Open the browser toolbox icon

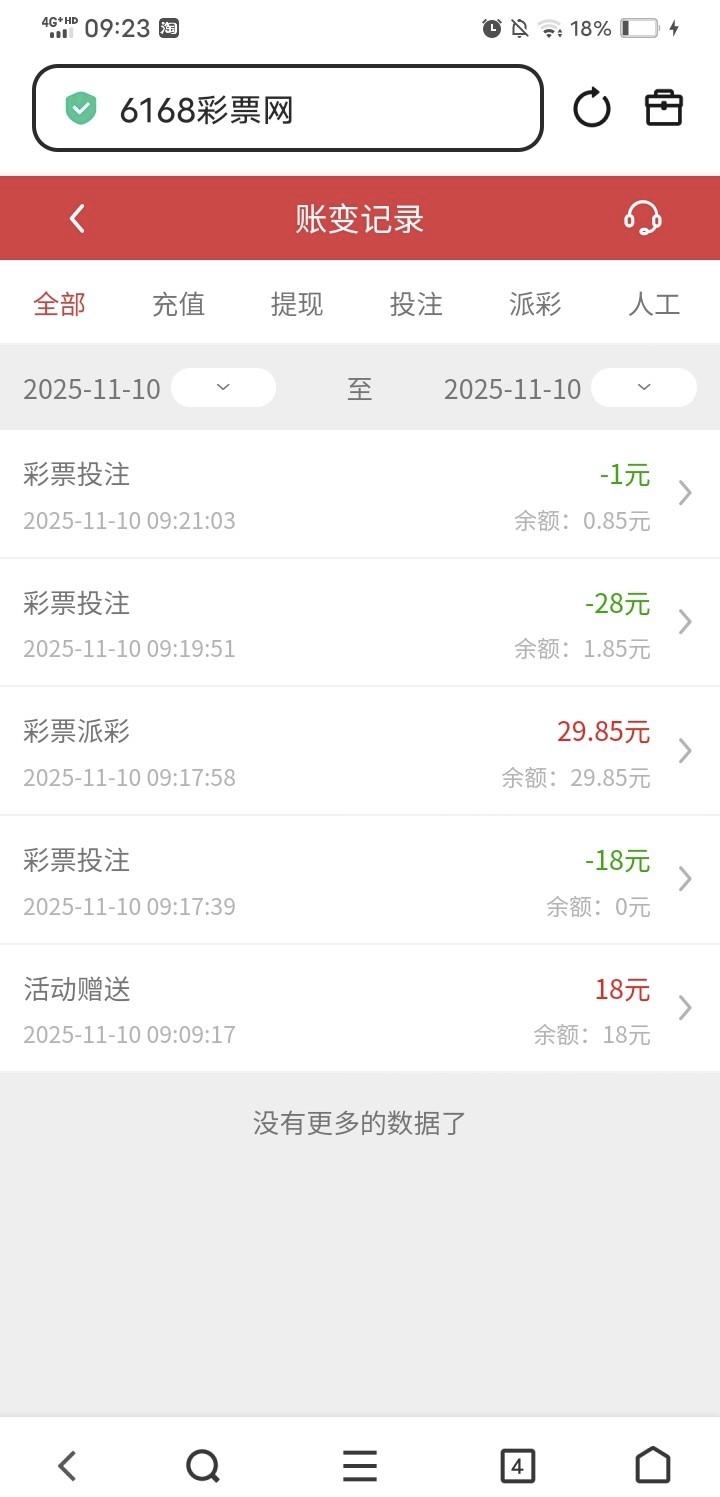click(x=664, y=108)
